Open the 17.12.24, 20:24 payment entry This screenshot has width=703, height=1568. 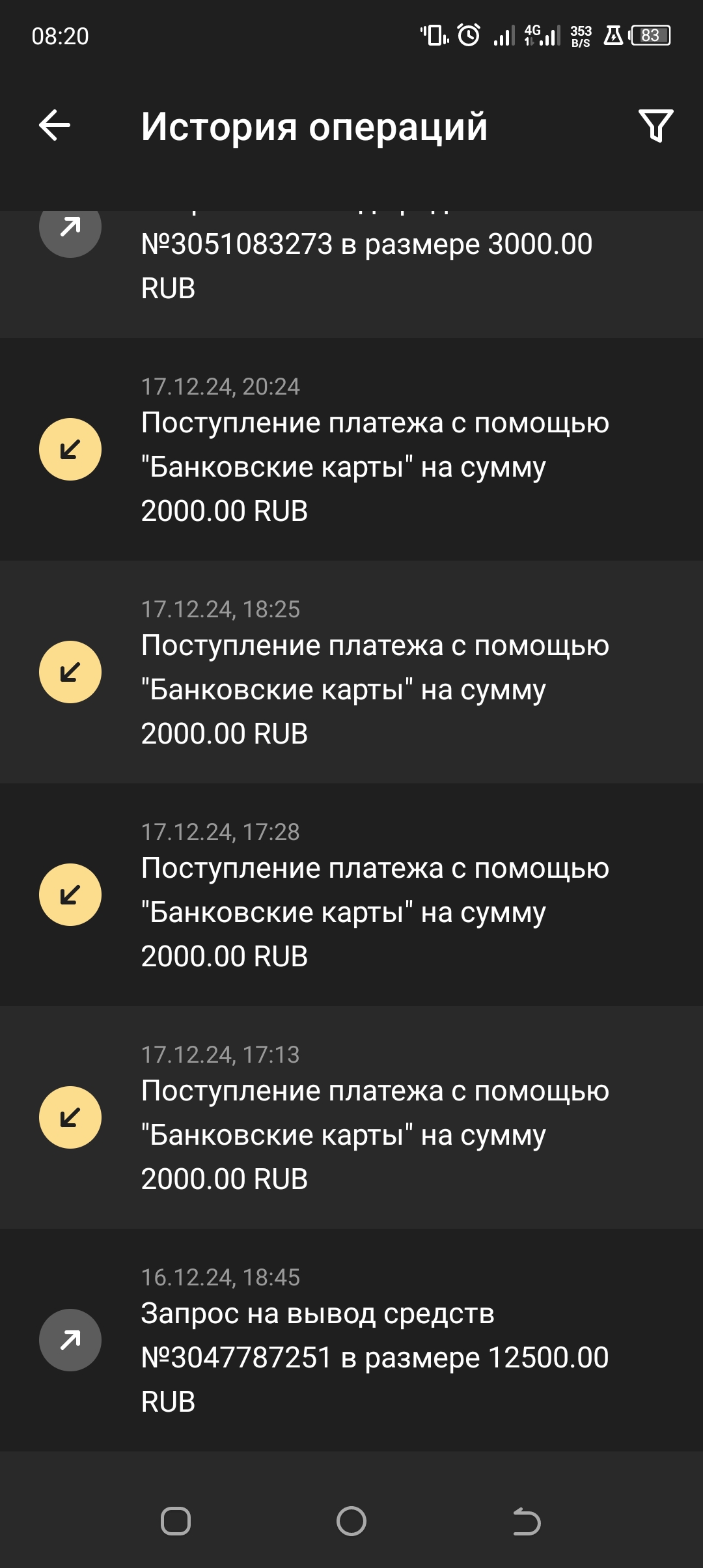click(351, 449)
